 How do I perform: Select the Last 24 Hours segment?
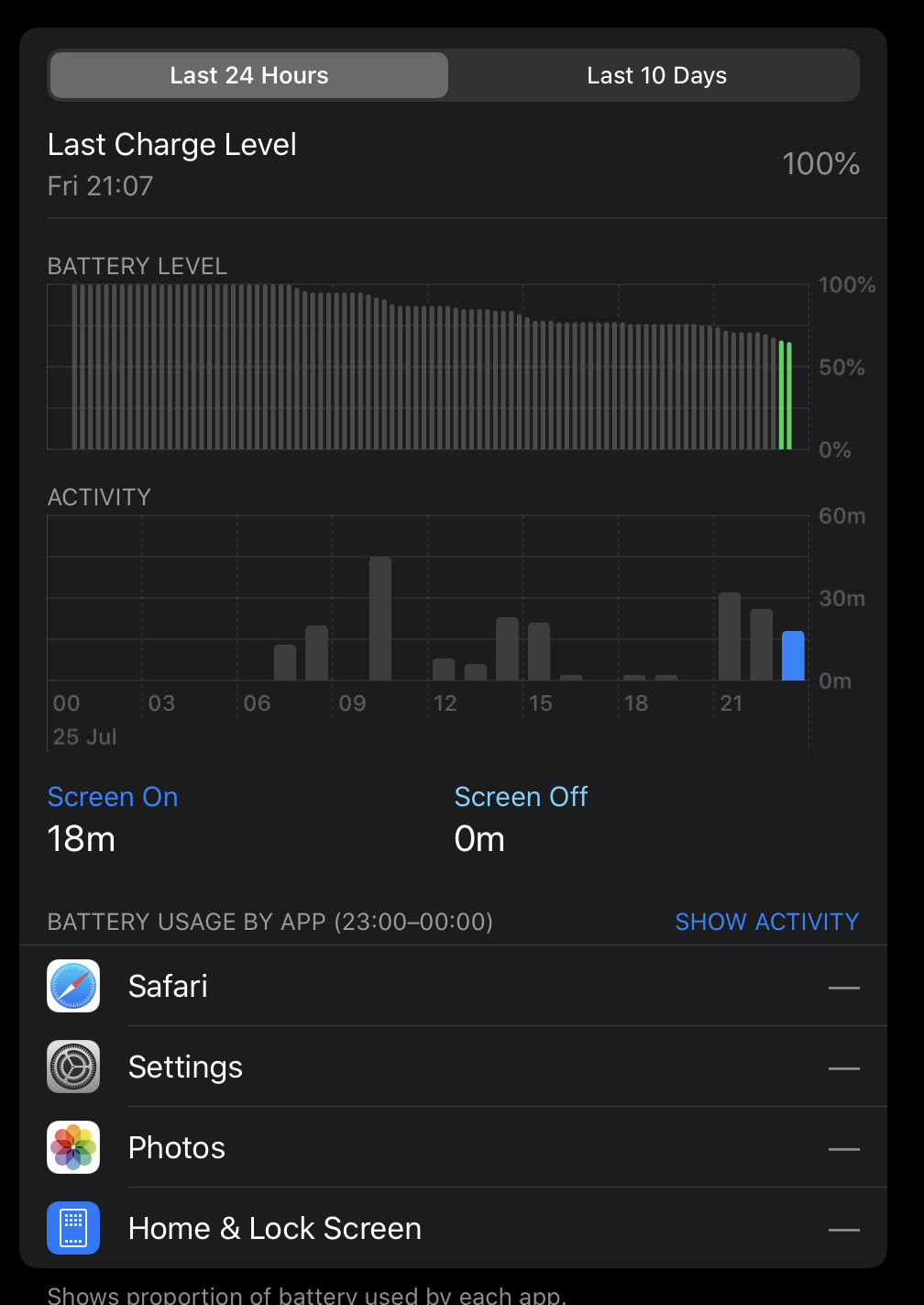pos(249,75)
